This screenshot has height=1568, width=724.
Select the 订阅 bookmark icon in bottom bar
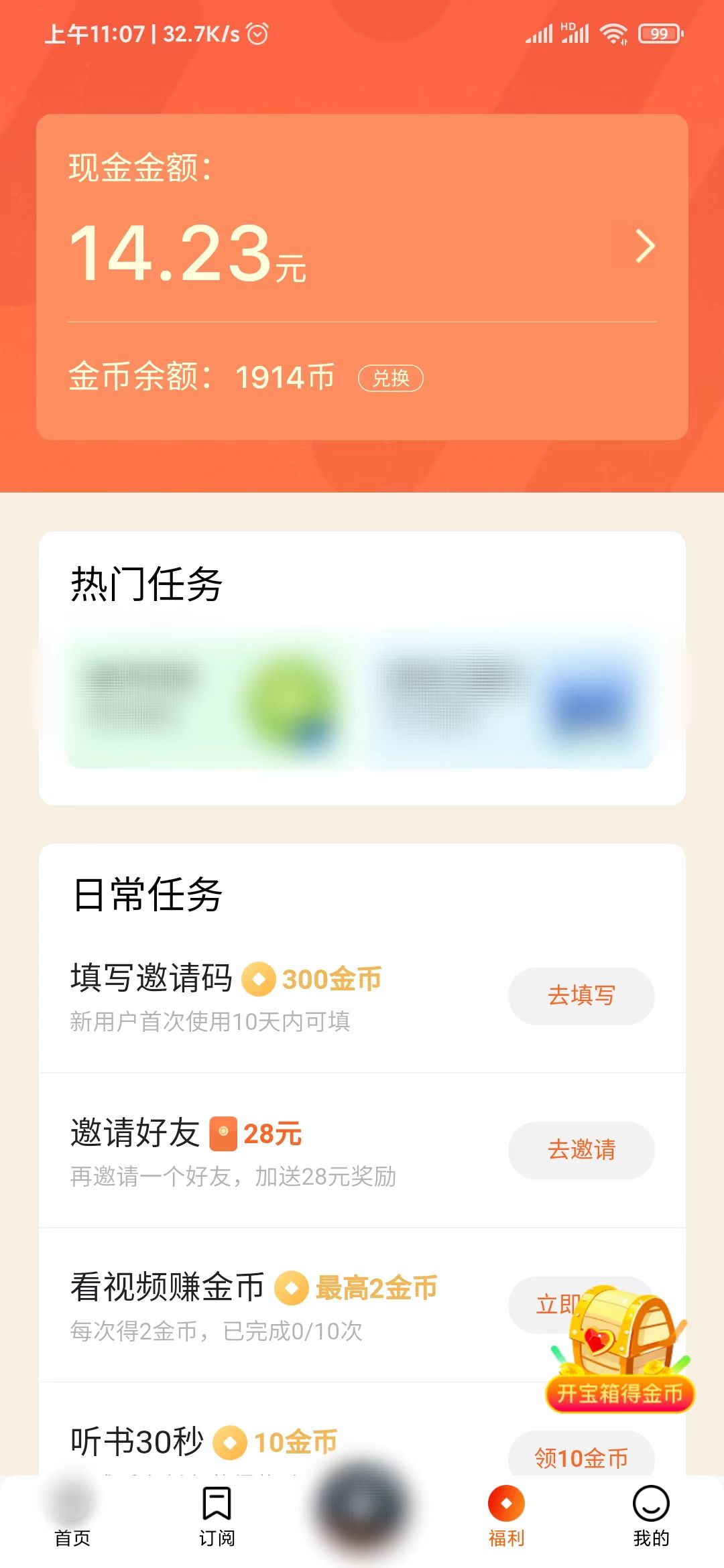click(x=217, y=1504)
